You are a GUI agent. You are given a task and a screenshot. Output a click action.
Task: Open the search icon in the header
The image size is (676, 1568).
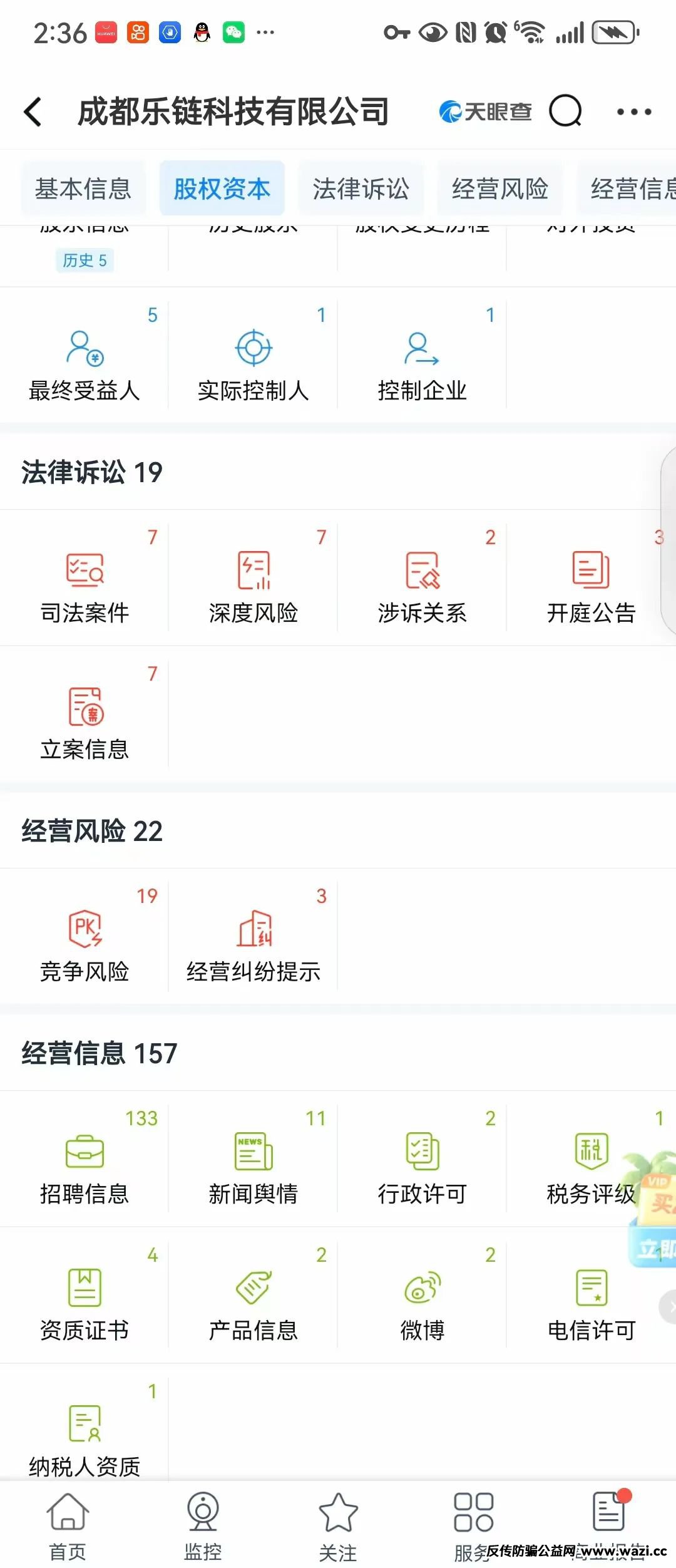coord(565,111)
